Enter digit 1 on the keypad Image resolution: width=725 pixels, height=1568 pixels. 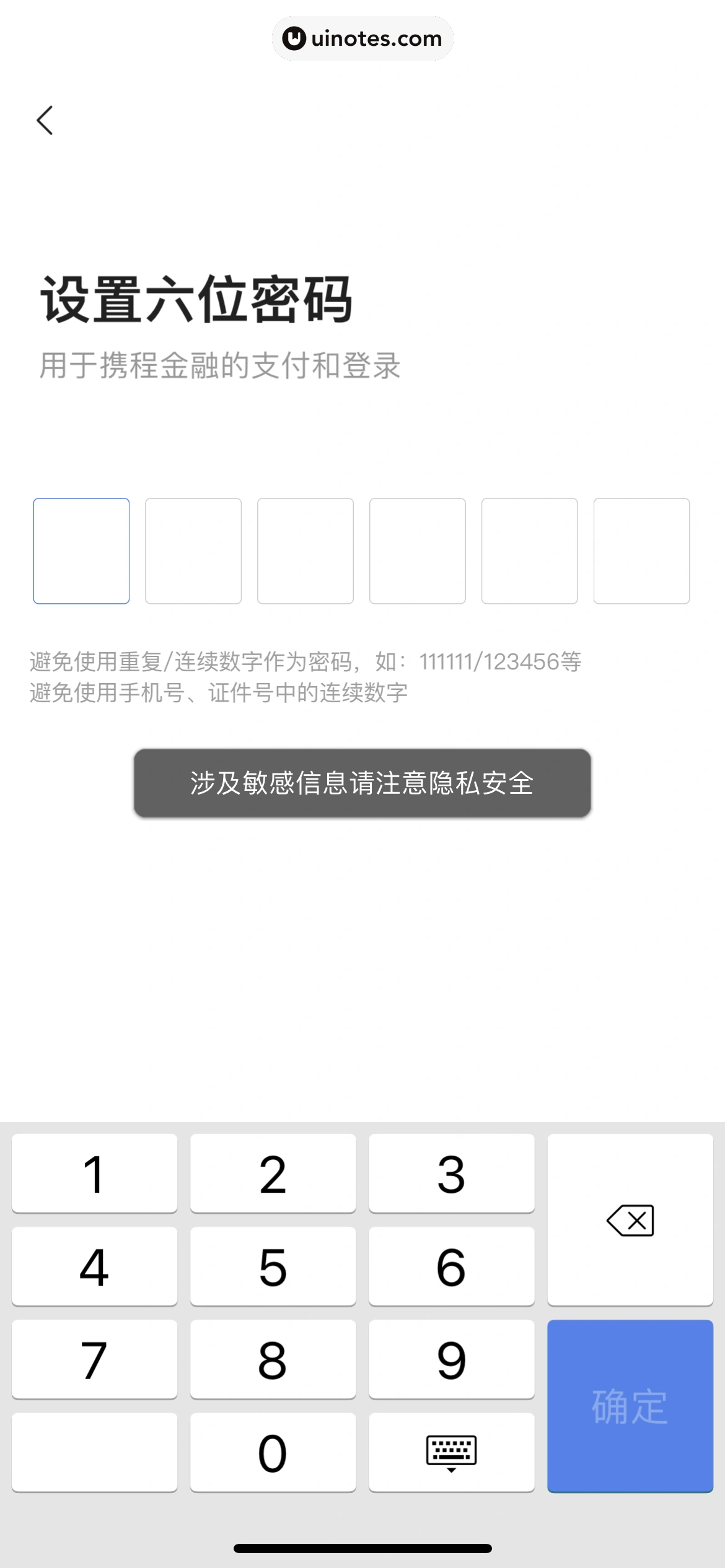click(94, 1174)
